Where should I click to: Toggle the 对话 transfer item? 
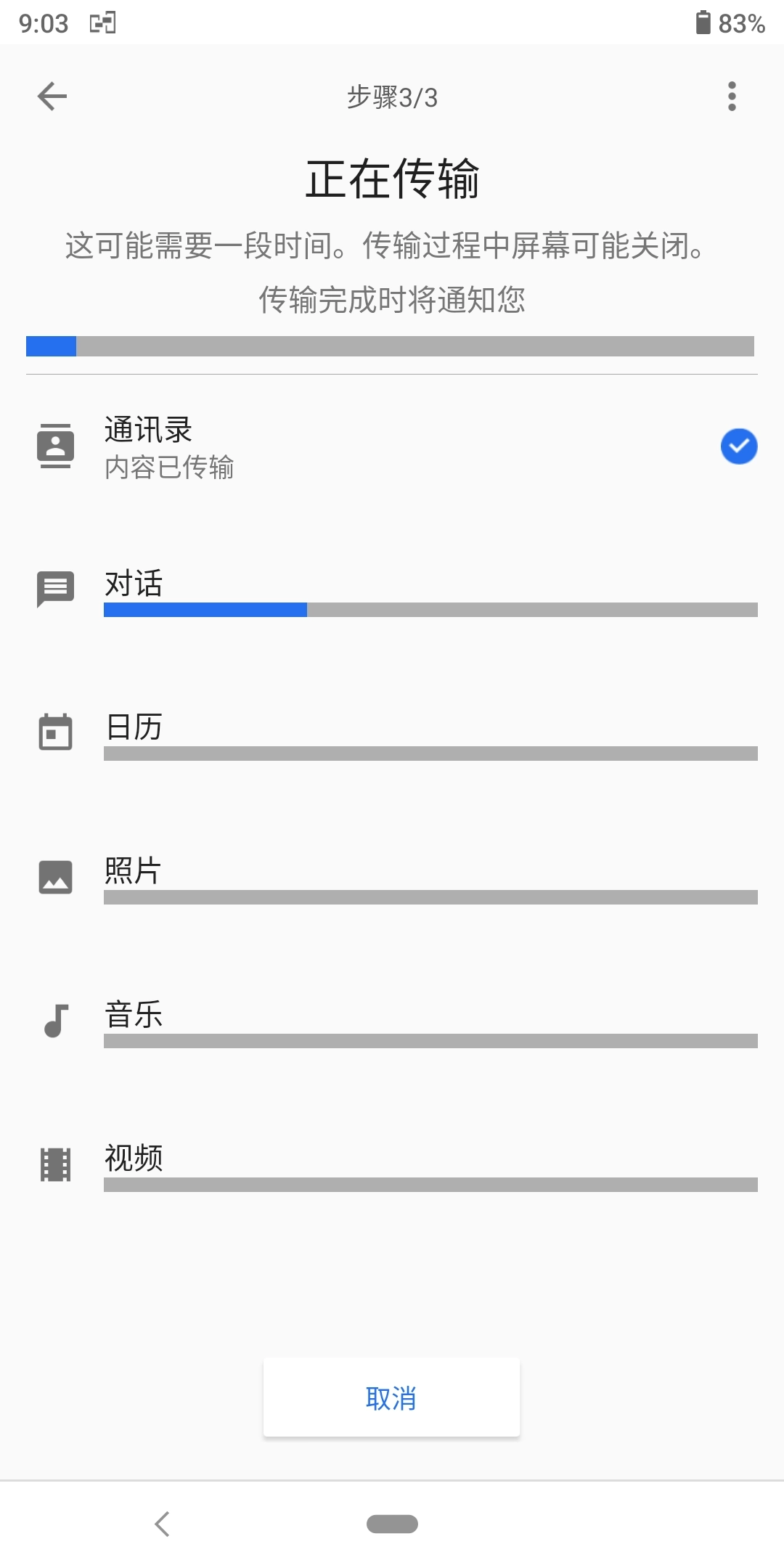(x=392, y=592)
